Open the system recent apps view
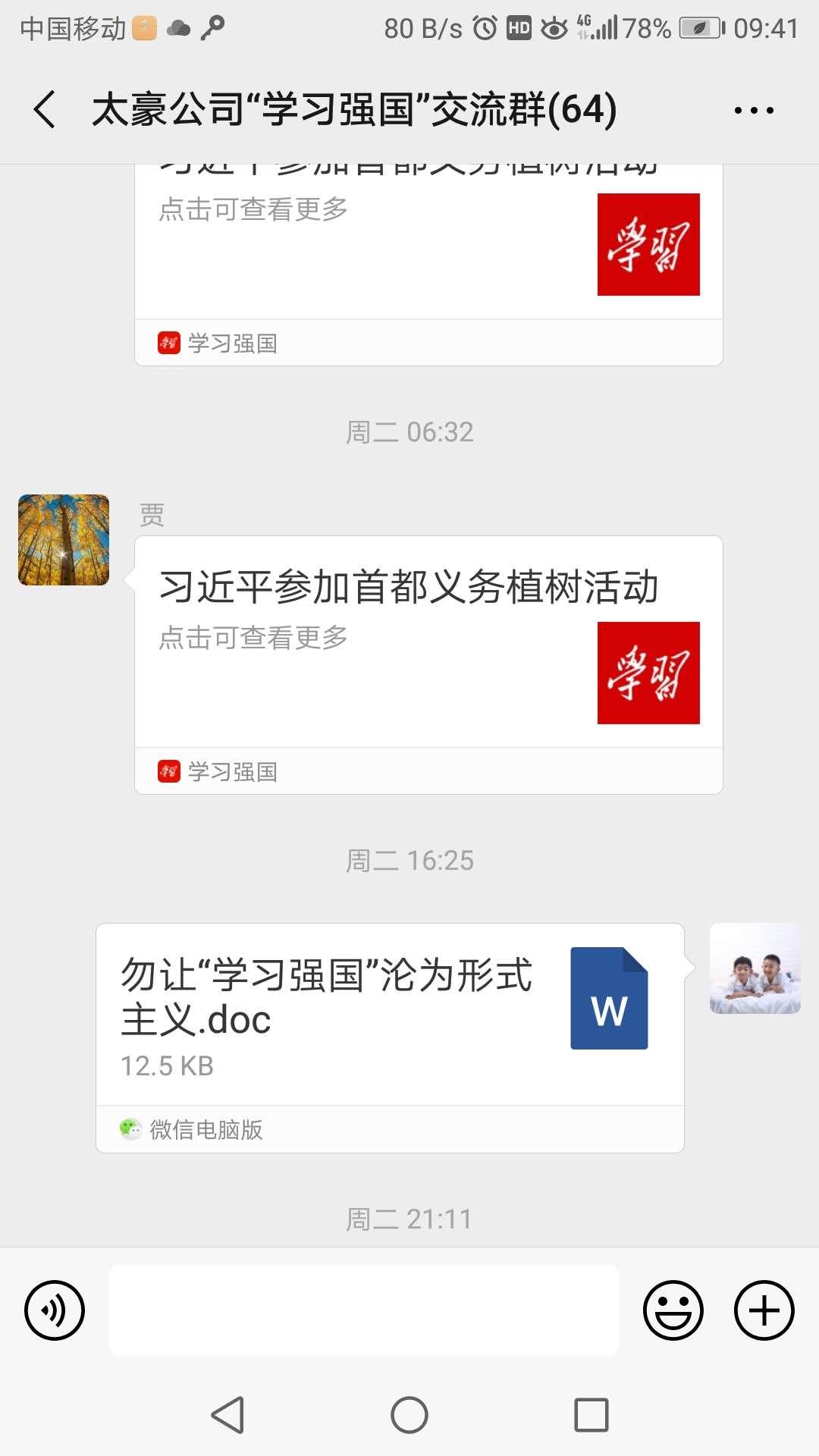 point(591,1415)
